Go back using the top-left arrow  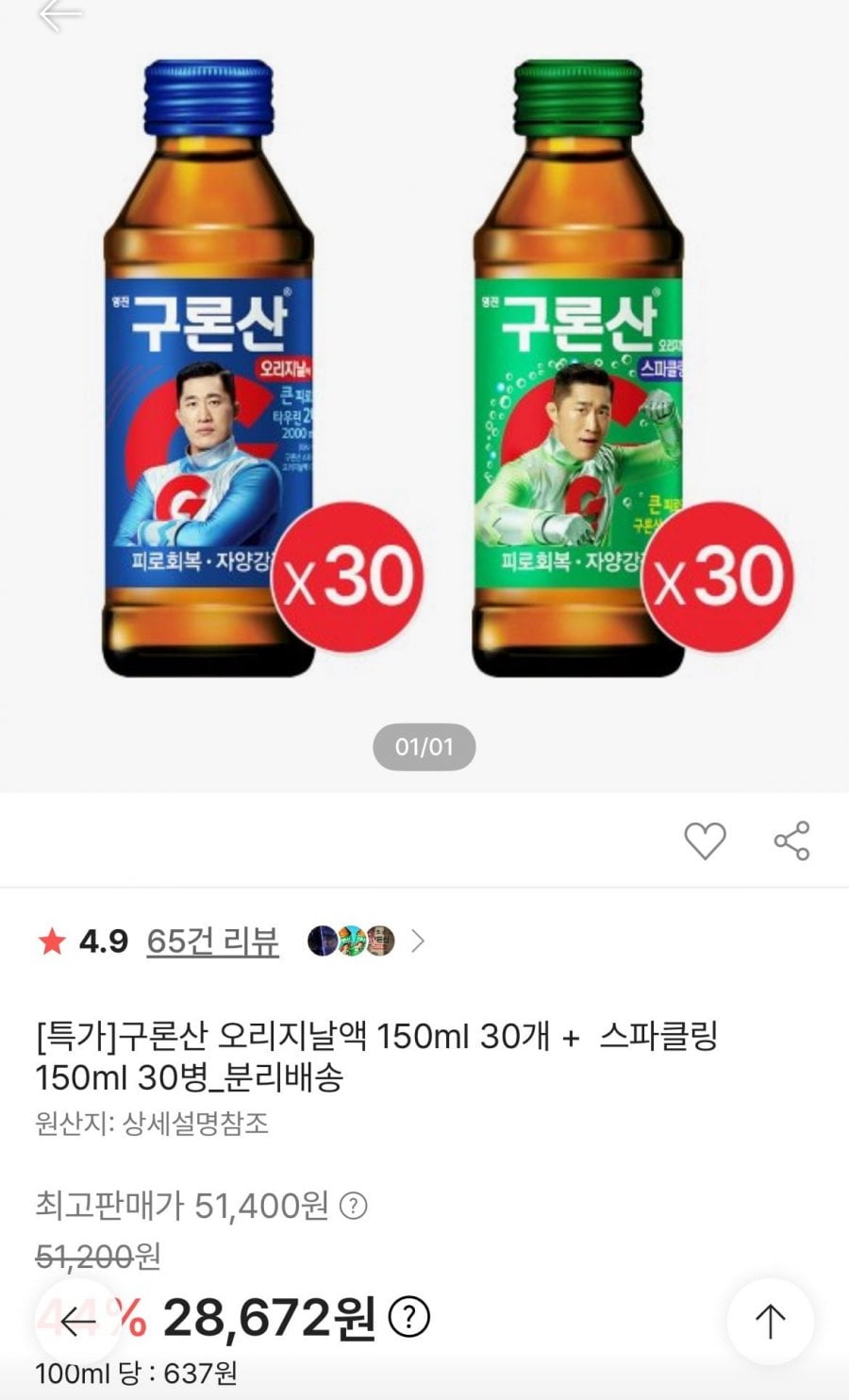(59, 13)
